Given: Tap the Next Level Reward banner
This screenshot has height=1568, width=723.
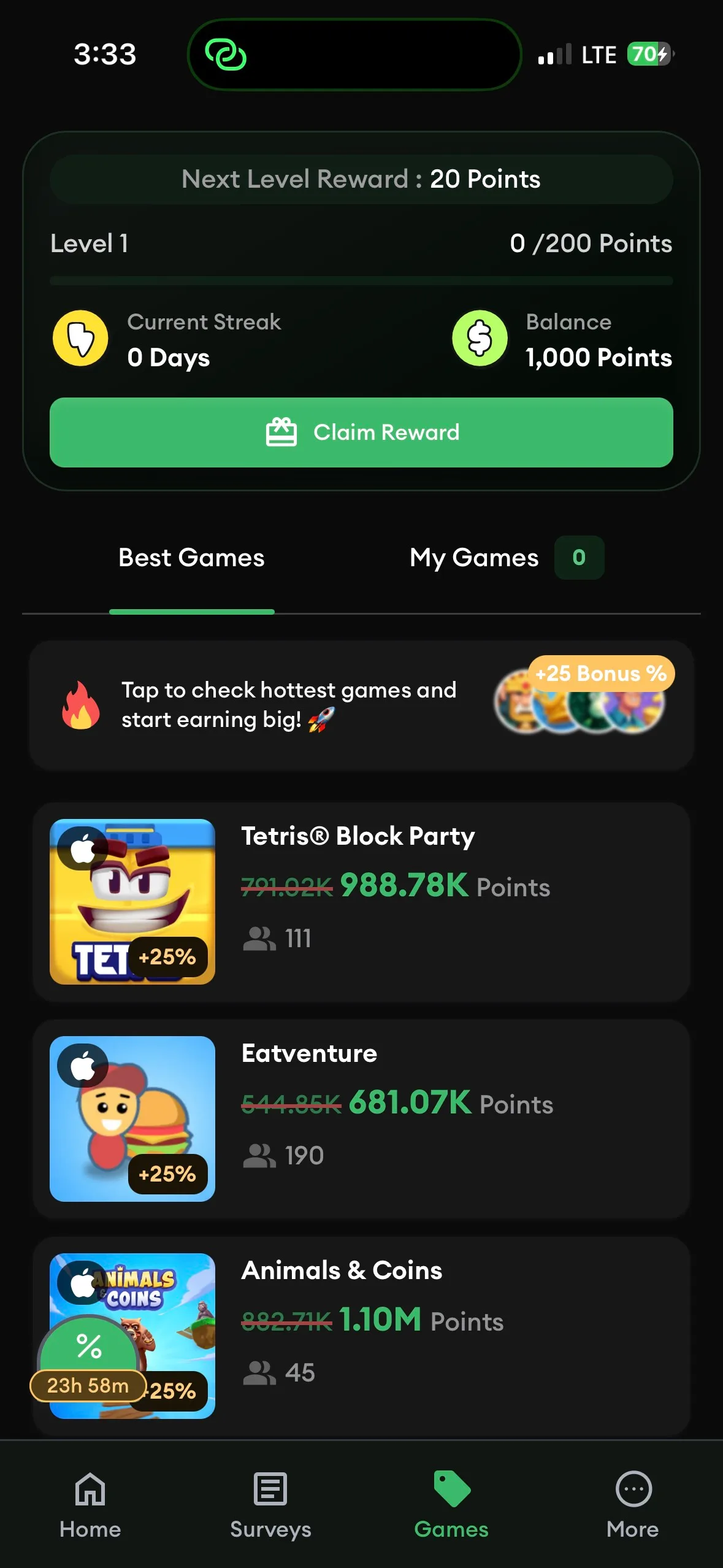Looking at the screenshot, I should tap(362, 179).
